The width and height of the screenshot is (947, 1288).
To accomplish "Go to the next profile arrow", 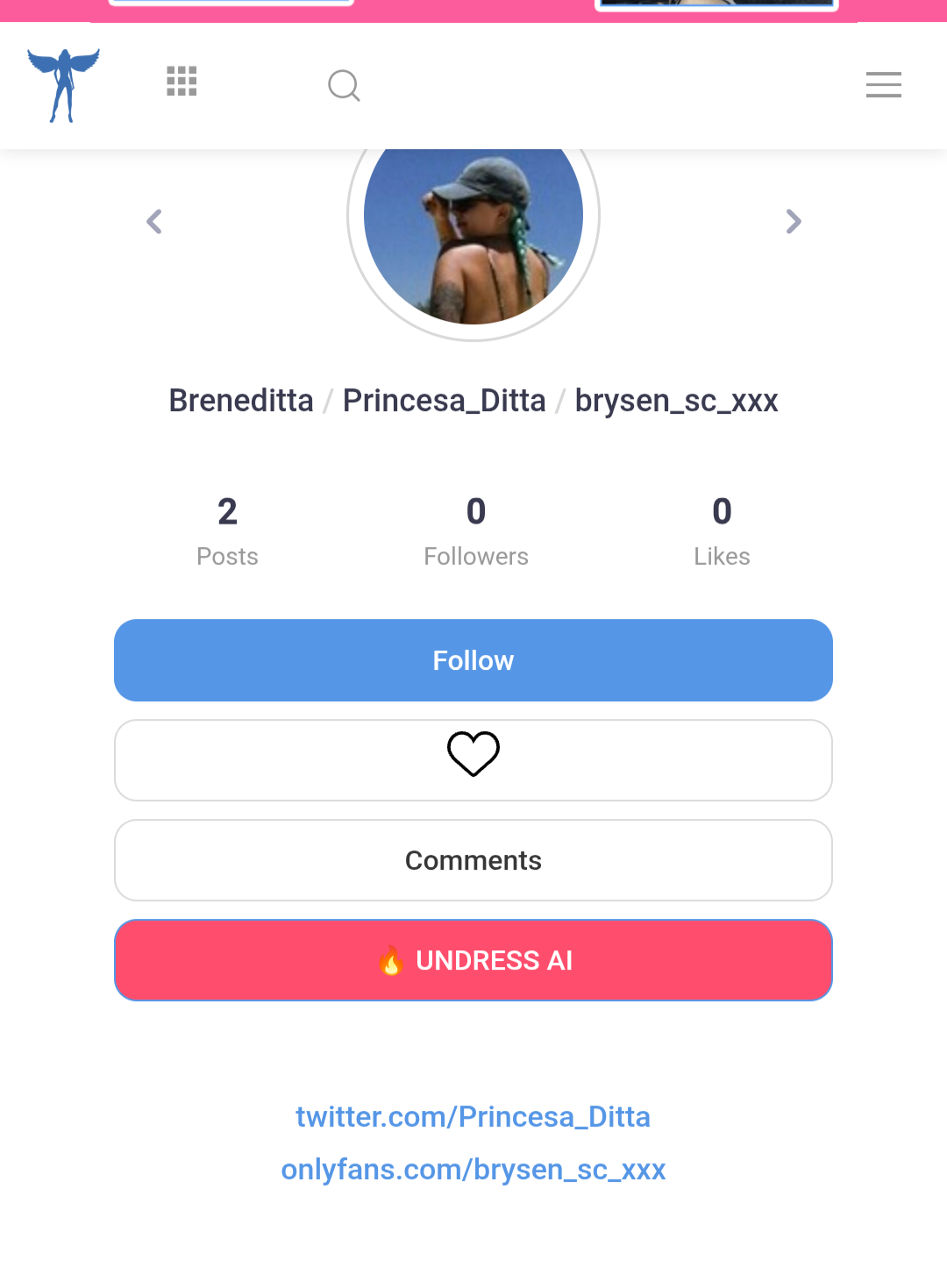I will pos(794,222).
